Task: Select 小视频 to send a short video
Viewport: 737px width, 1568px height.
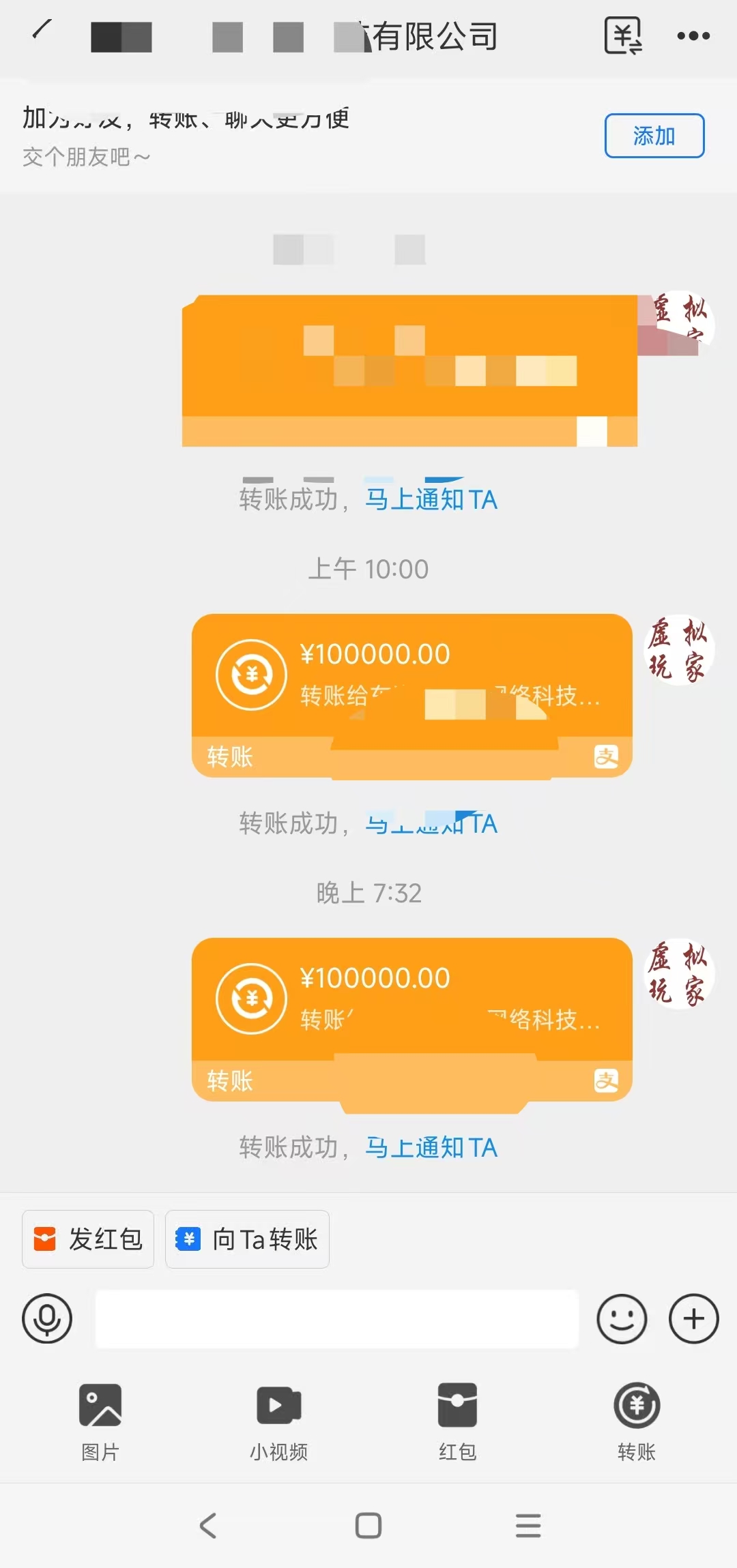Action: [x=278, y=1421]
